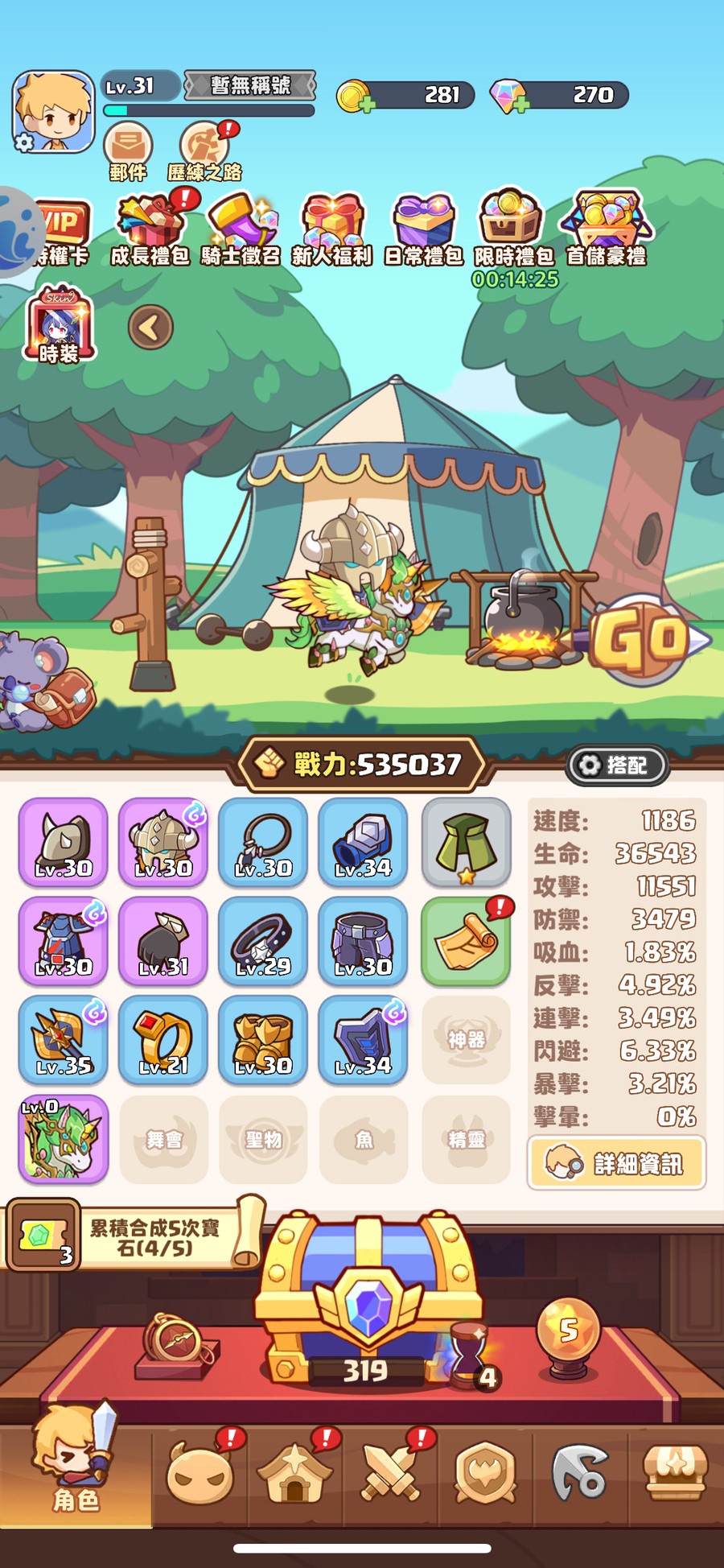The image size is (724, 1568).
Task: Open the 時裝 skin shop
Action: tap(60, 325)
